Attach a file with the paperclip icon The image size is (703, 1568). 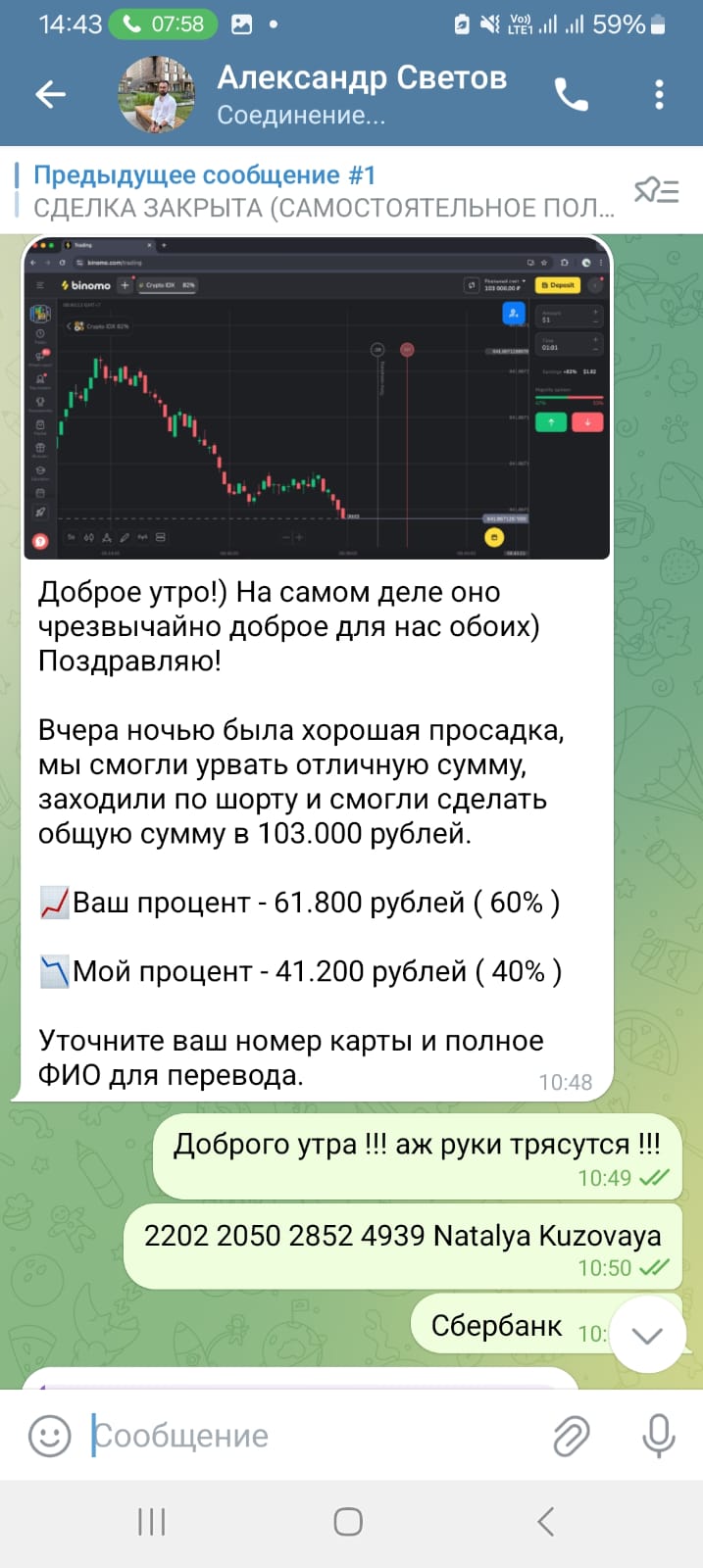571,1436
